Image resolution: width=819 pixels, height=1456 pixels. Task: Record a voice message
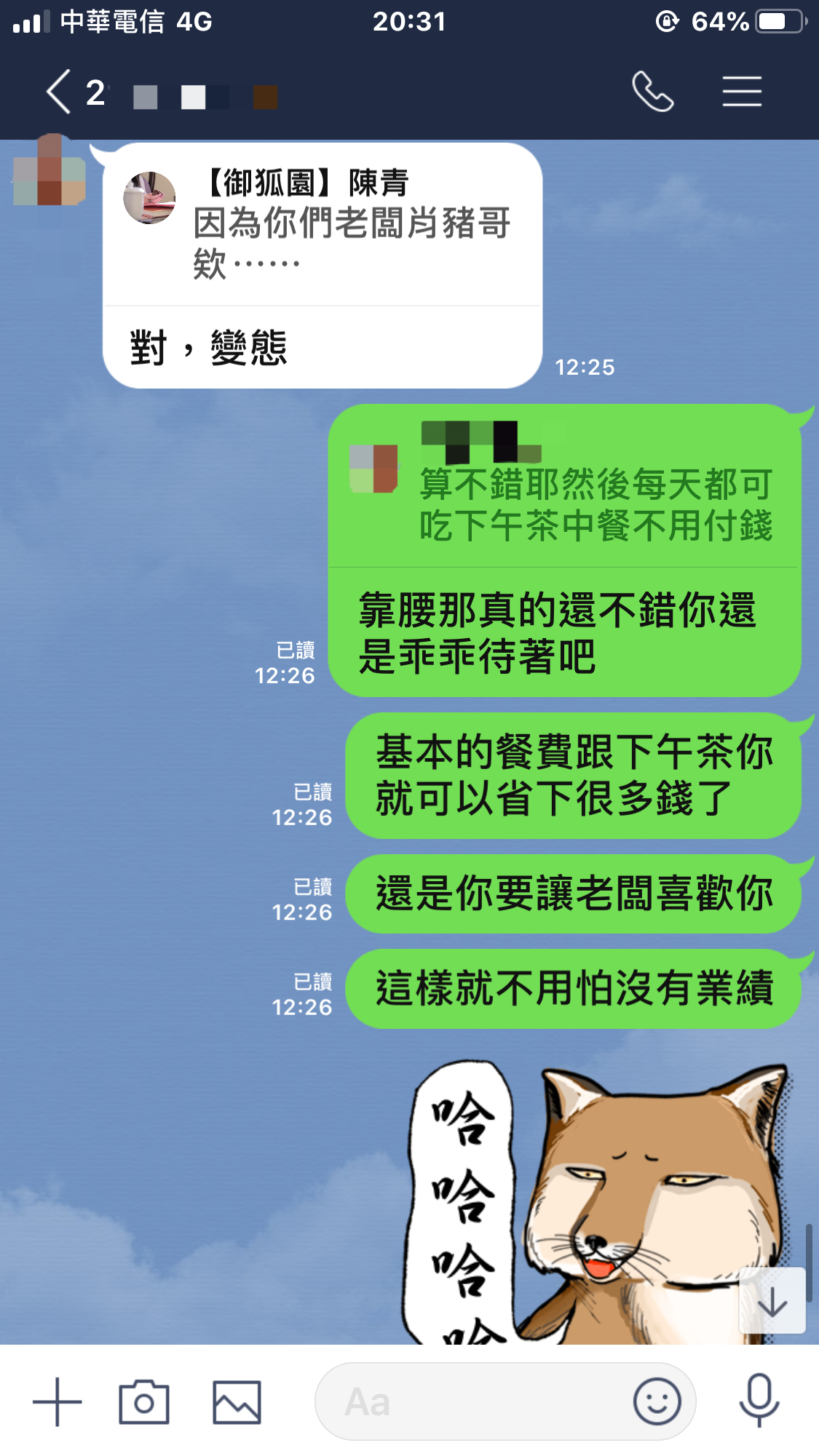[x=759, y=1401]
